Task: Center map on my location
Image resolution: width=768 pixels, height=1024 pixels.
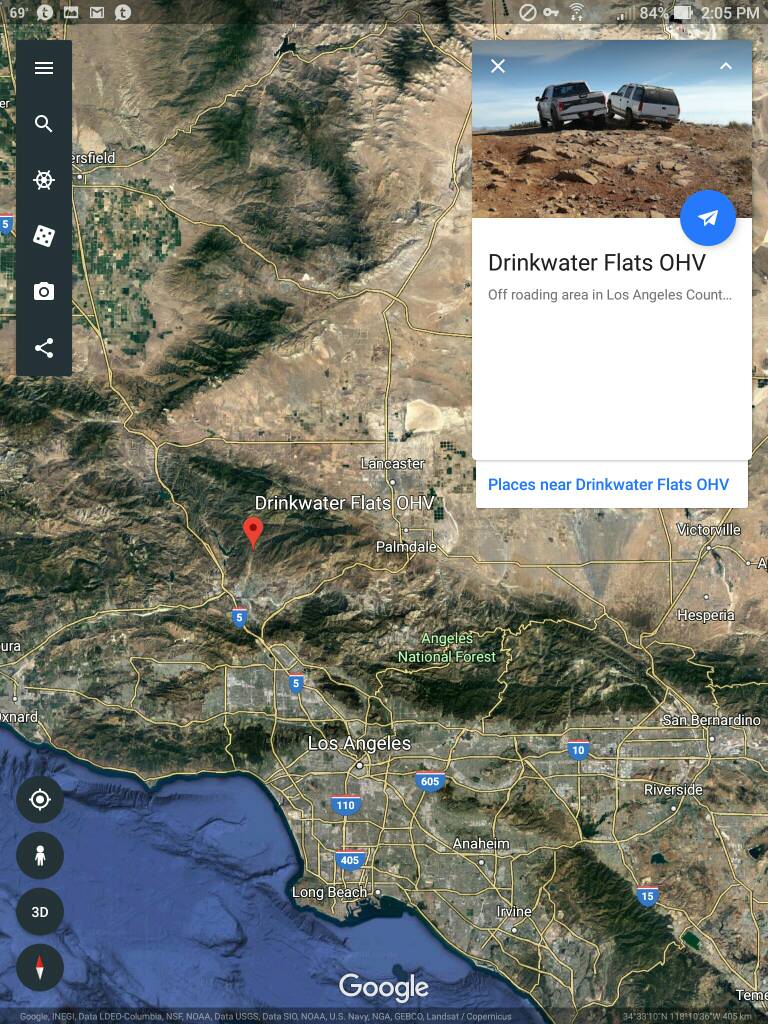Action: (40, 799)
